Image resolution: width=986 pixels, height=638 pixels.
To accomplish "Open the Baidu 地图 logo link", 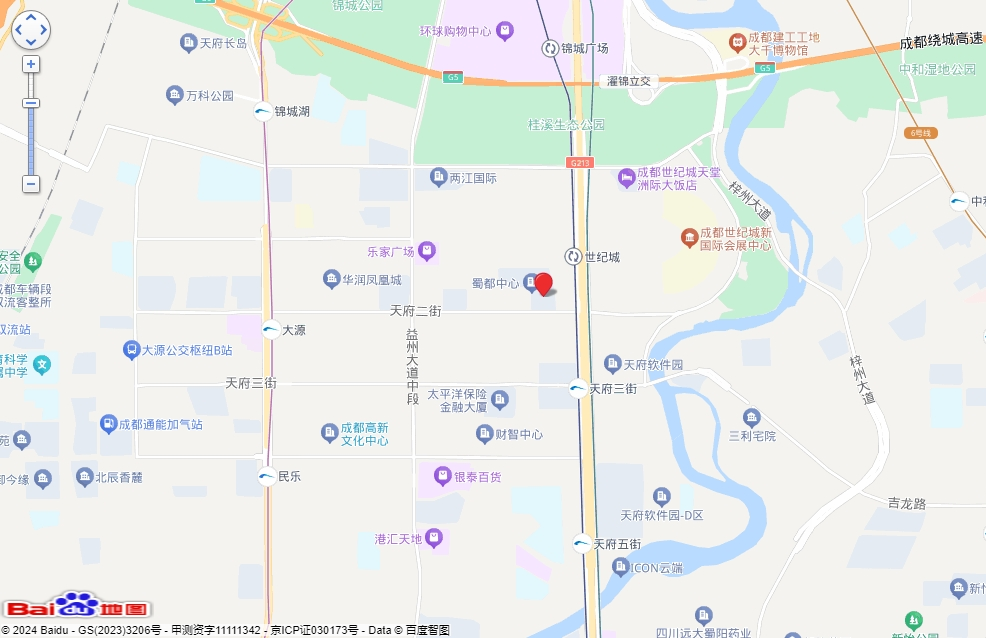I will [x=77, y=606].
